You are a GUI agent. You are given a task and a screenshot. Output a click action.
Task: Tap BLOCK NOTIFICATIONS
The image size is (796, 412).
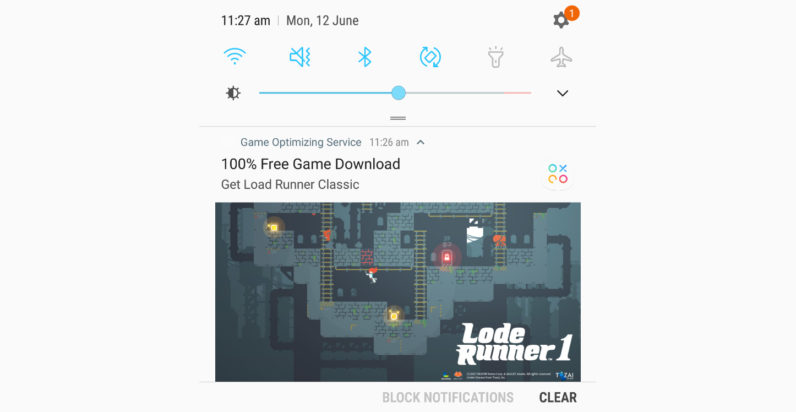coord(447,397)
